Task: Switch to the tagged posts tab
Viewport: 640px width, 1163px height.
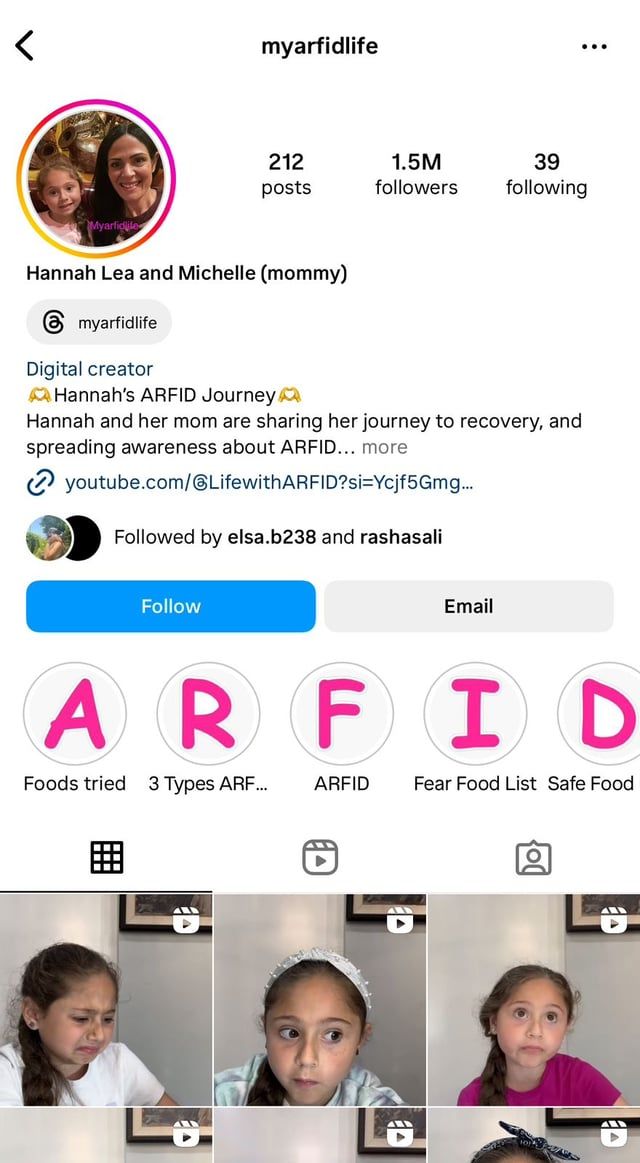Action: coord(533,857)
